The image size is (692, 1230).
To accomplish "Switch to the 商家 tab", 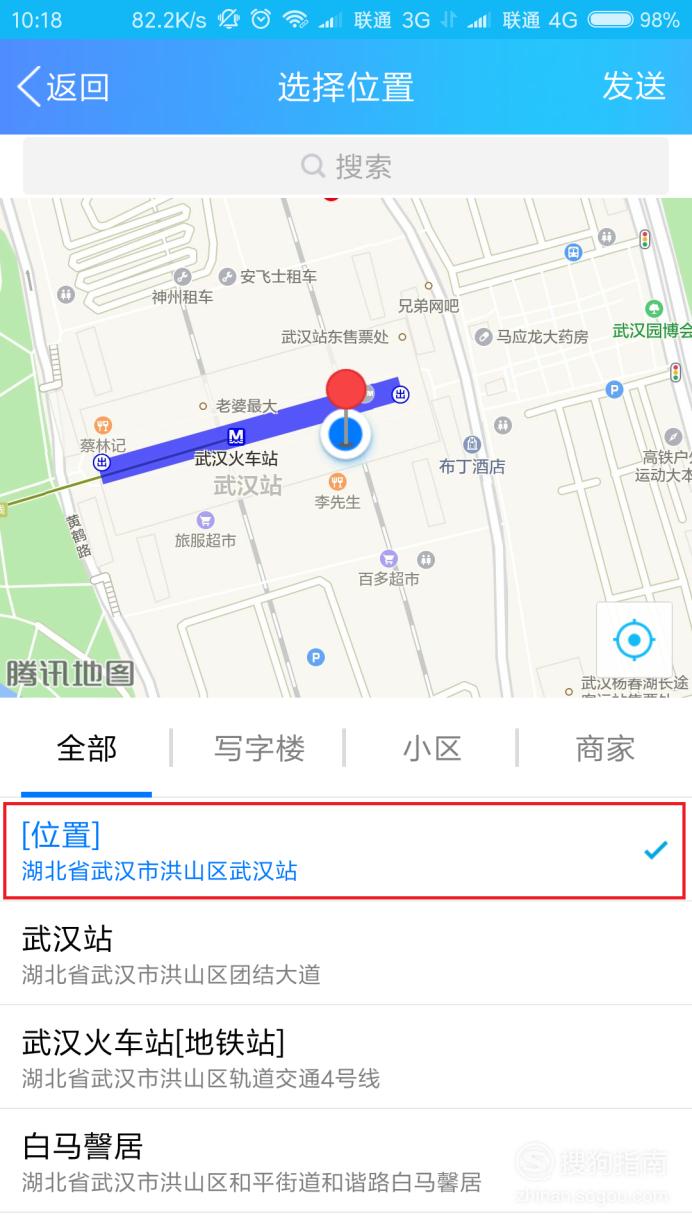I will (x=605, y=748).
